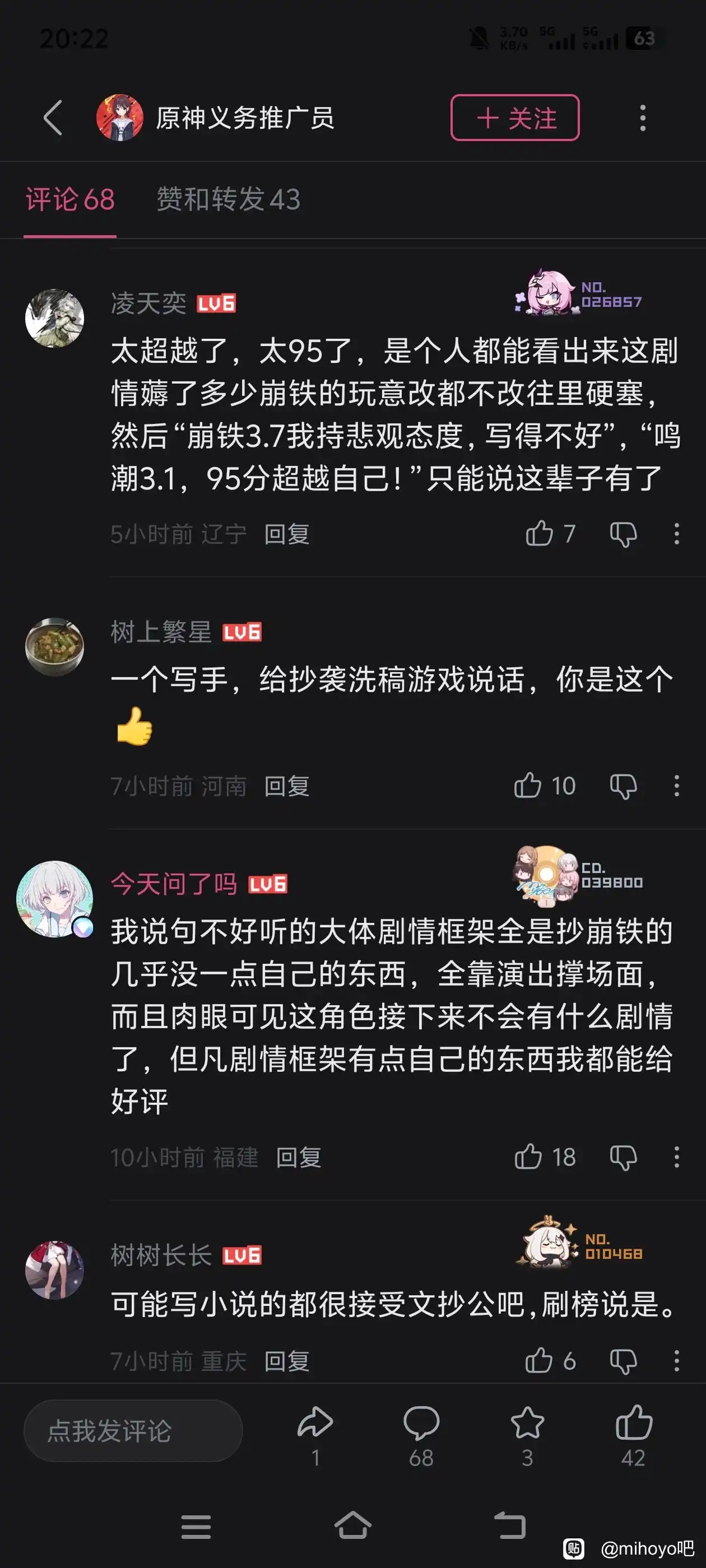
Task: Switch to the 赞和转发 43 tab
Action: [x=229, y=199]
